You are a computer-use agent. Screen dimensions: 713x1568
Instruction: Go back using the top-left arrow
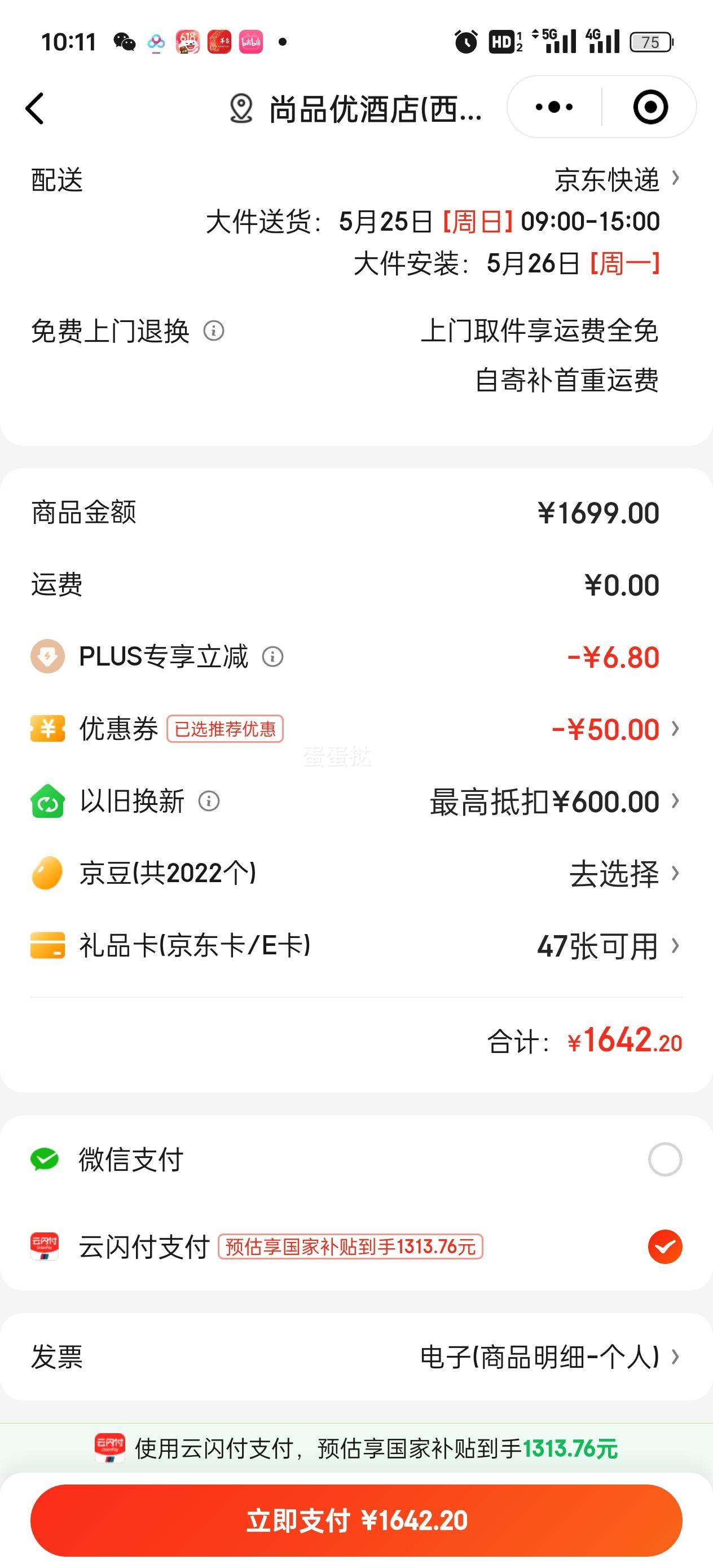point(36,108)
